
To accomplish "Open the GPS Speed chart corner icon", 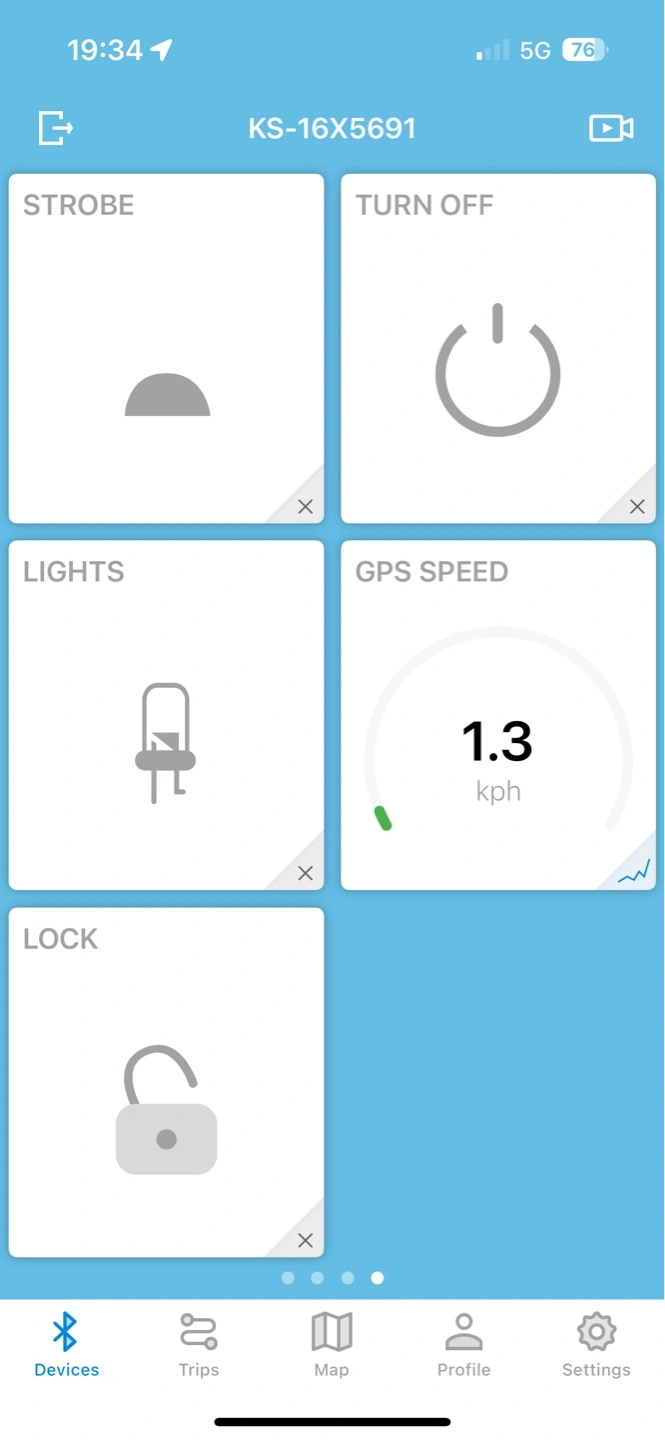I will [634, 872].
